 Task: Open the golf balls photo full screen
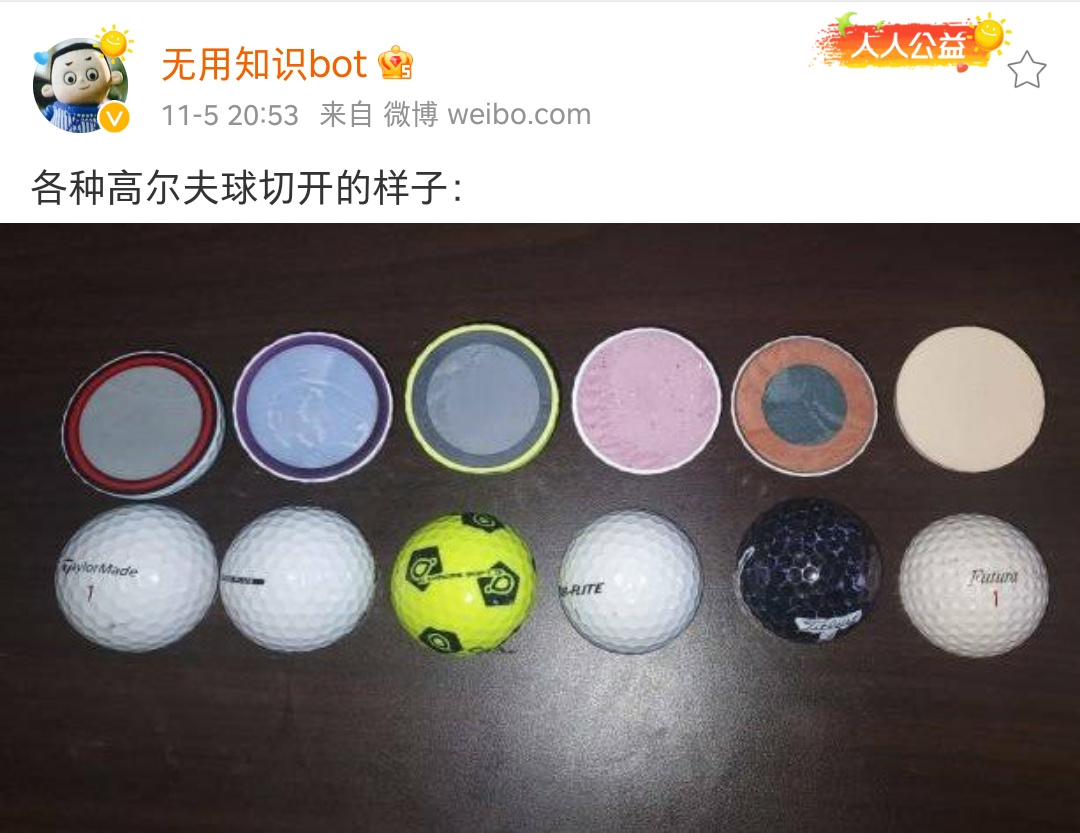[540, 527]
